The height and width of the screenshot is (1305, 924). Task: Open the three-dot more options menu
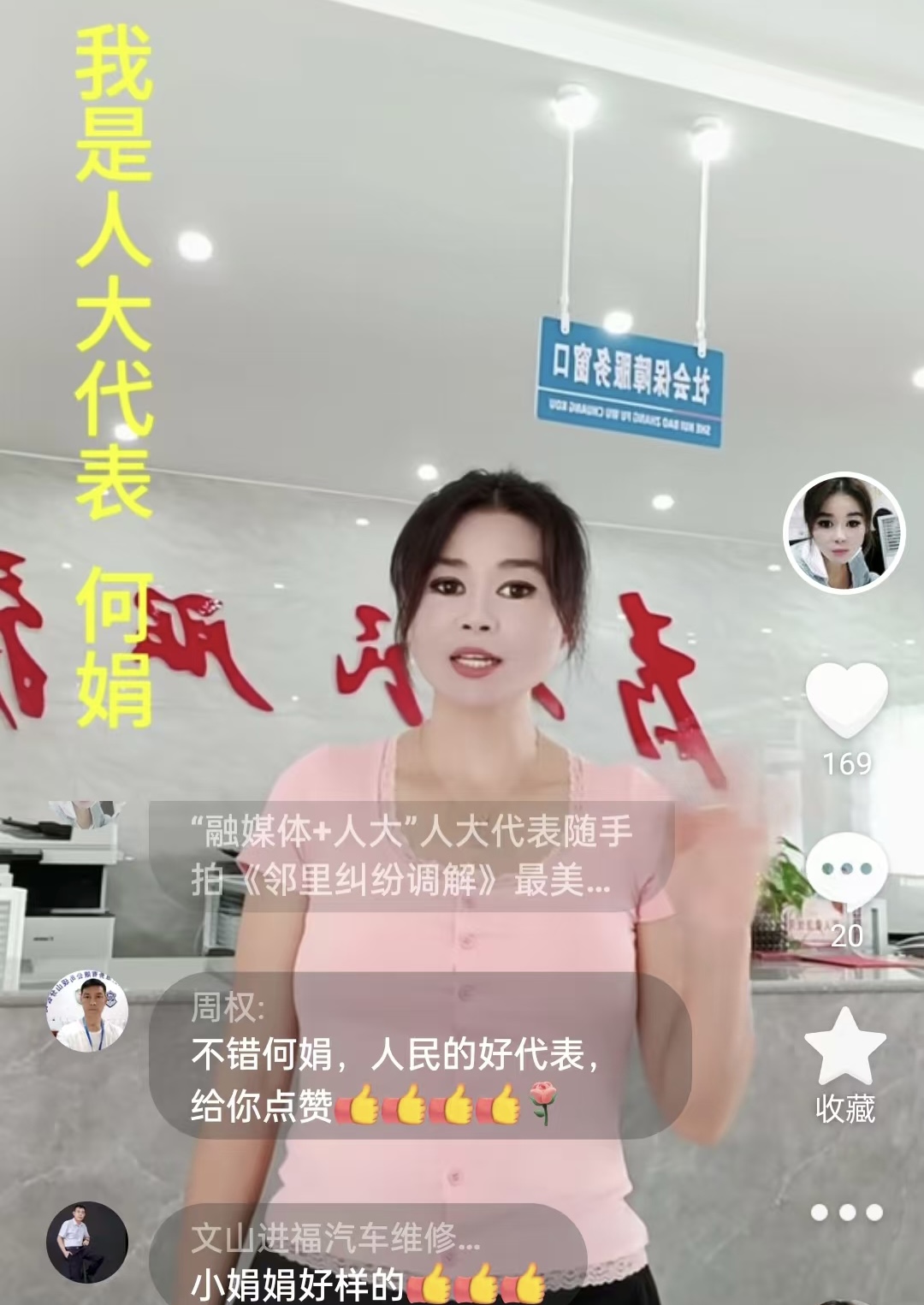tap(846, 1212)
